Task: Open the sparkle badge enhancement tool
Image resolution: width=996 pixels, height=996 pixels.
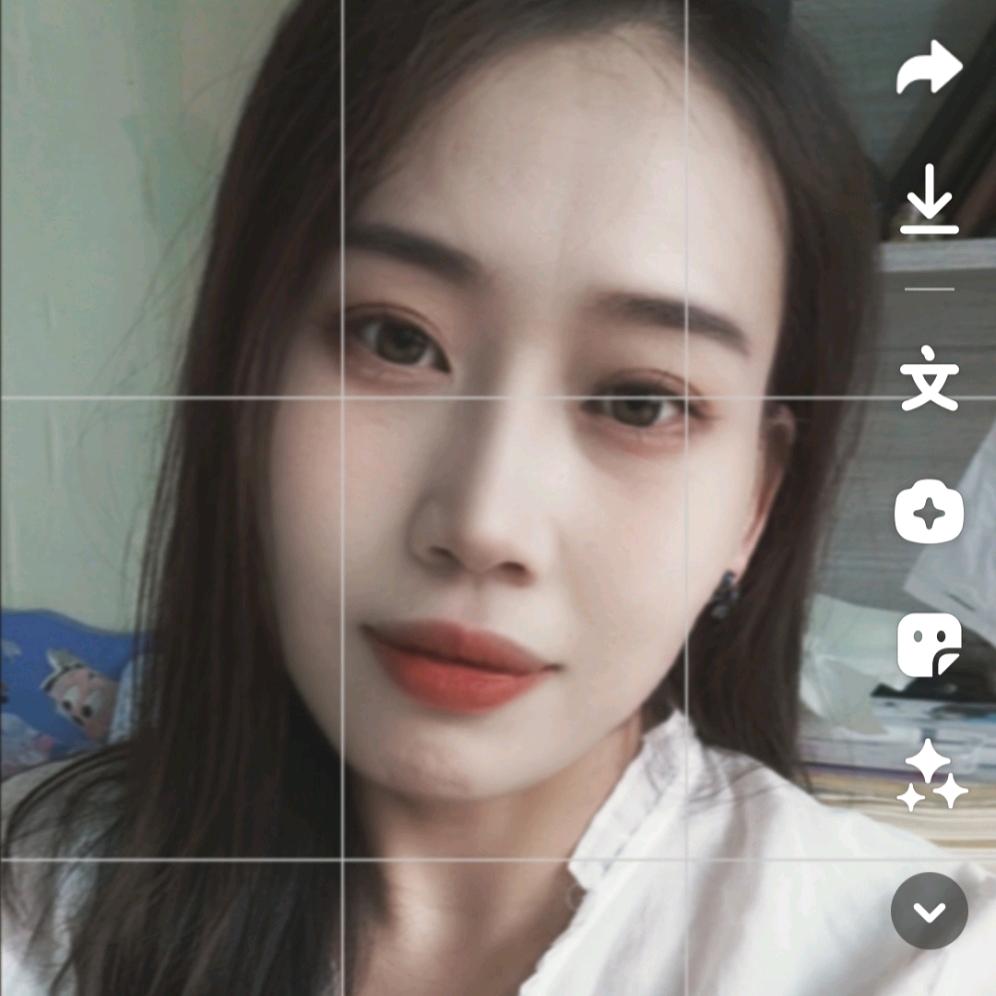Action: [929, 512]
